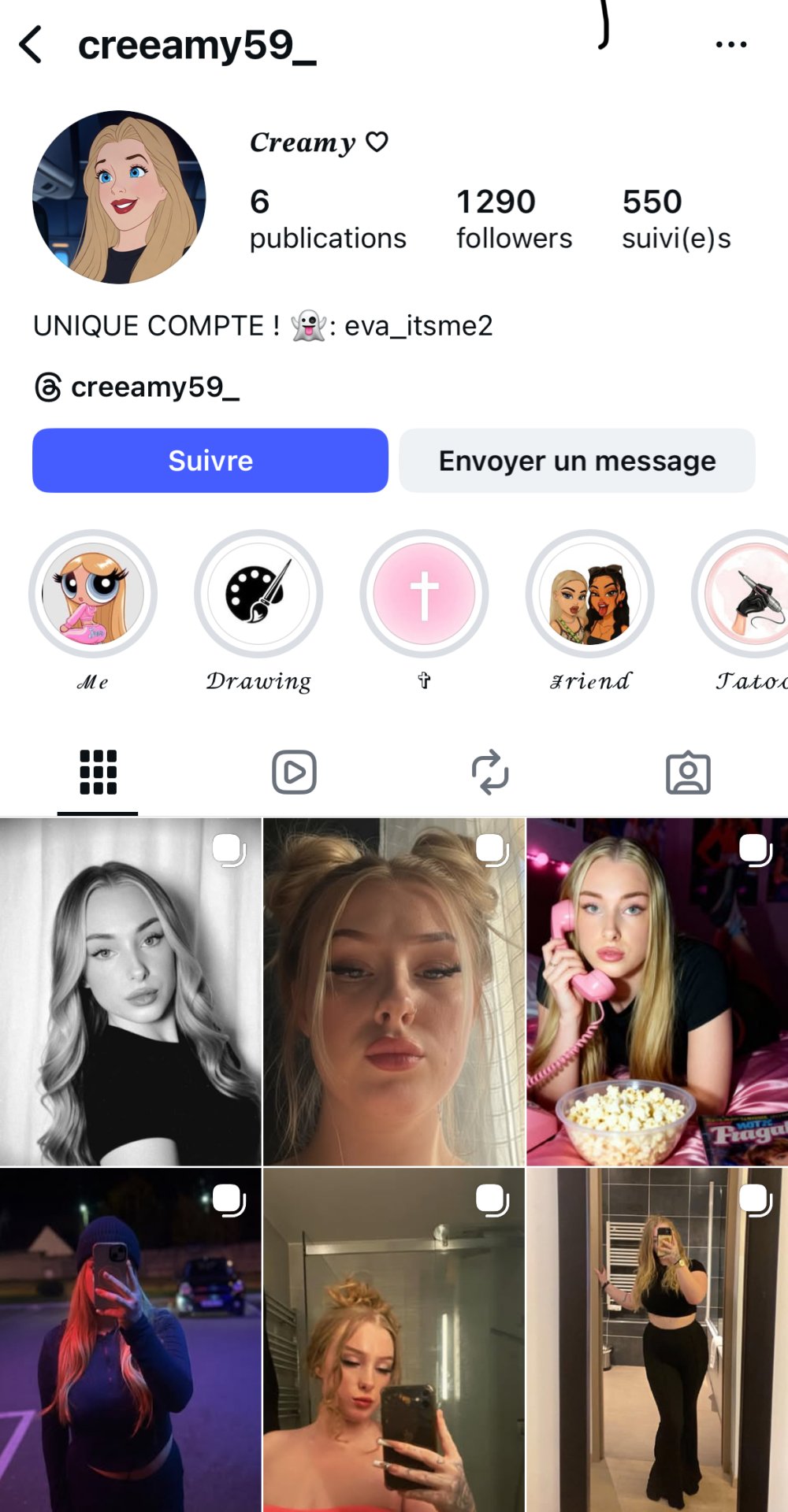788x1512 pixels.
Task: Open the Drawing story highlight
Action: [258, 595]
